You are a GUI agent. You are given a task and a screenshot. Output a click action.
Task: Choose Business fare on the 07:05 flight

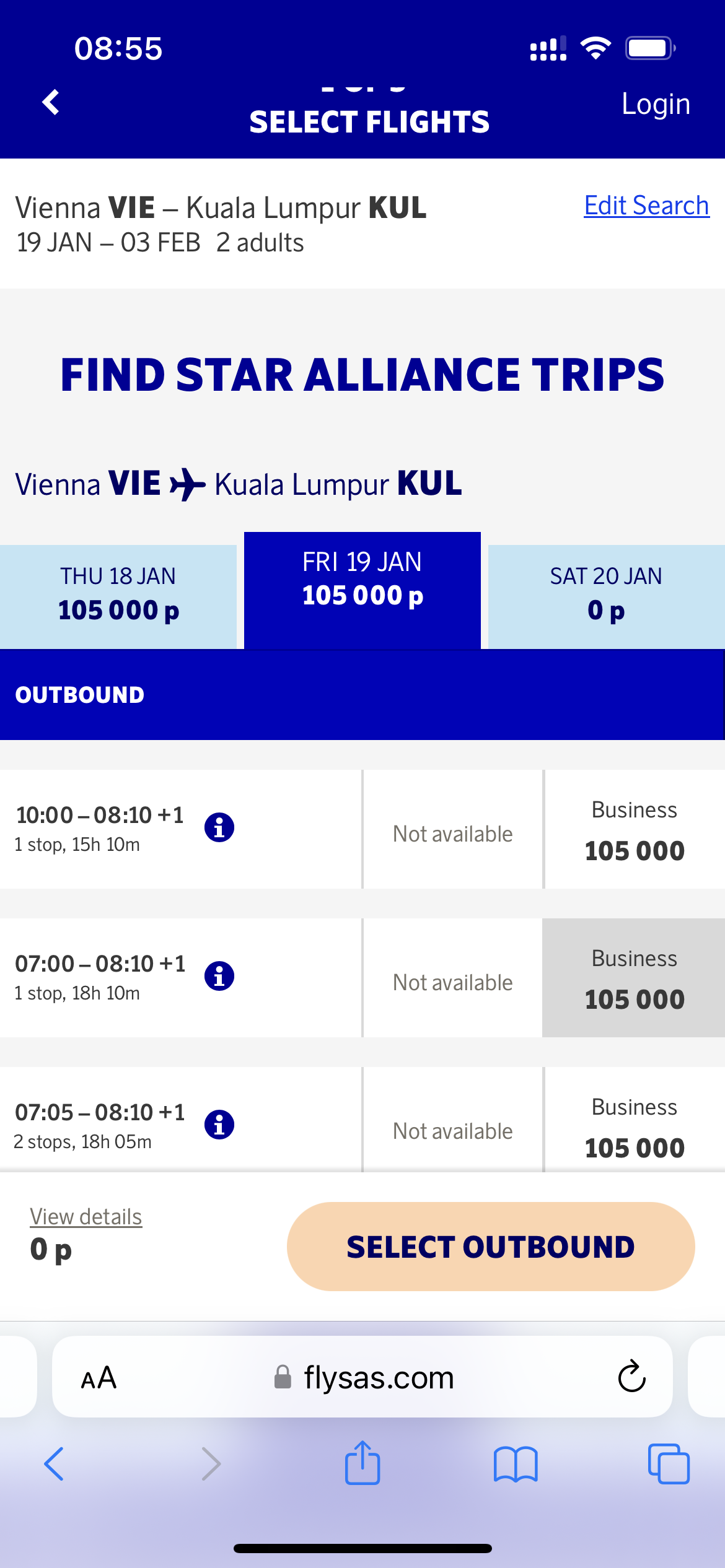(635, 1126)
